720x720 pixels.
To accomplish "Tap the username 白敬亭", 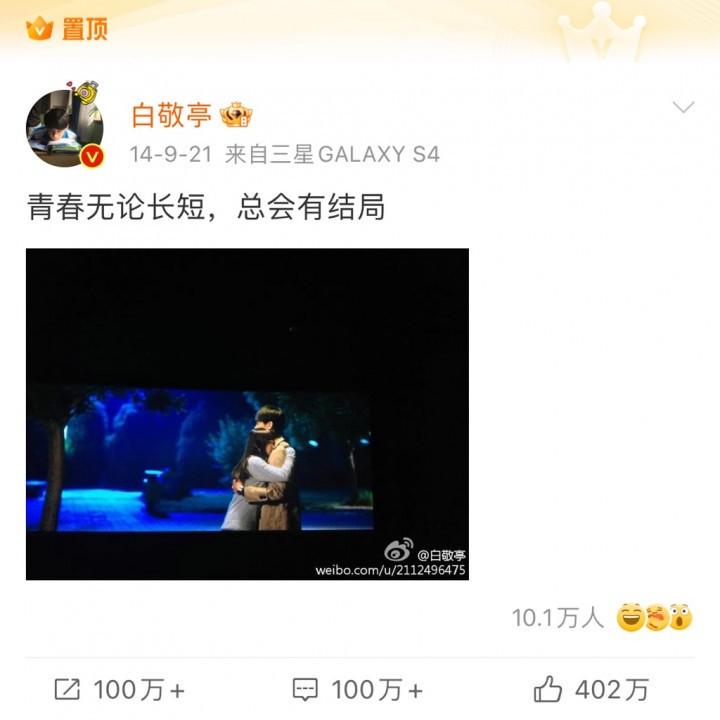I will [171, 115].
